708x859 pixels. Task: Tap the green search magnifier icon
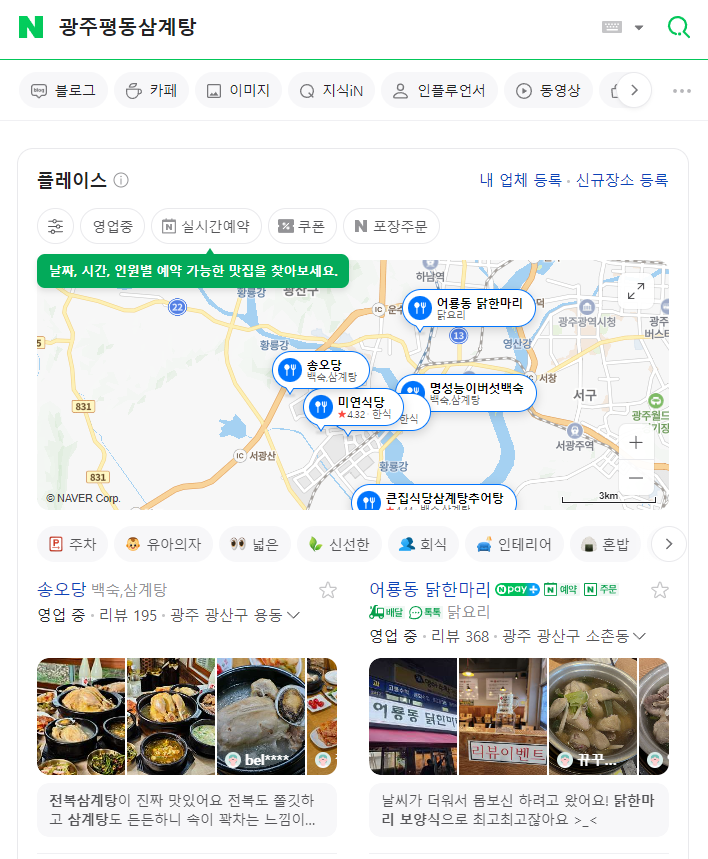[x=679, y=27]
